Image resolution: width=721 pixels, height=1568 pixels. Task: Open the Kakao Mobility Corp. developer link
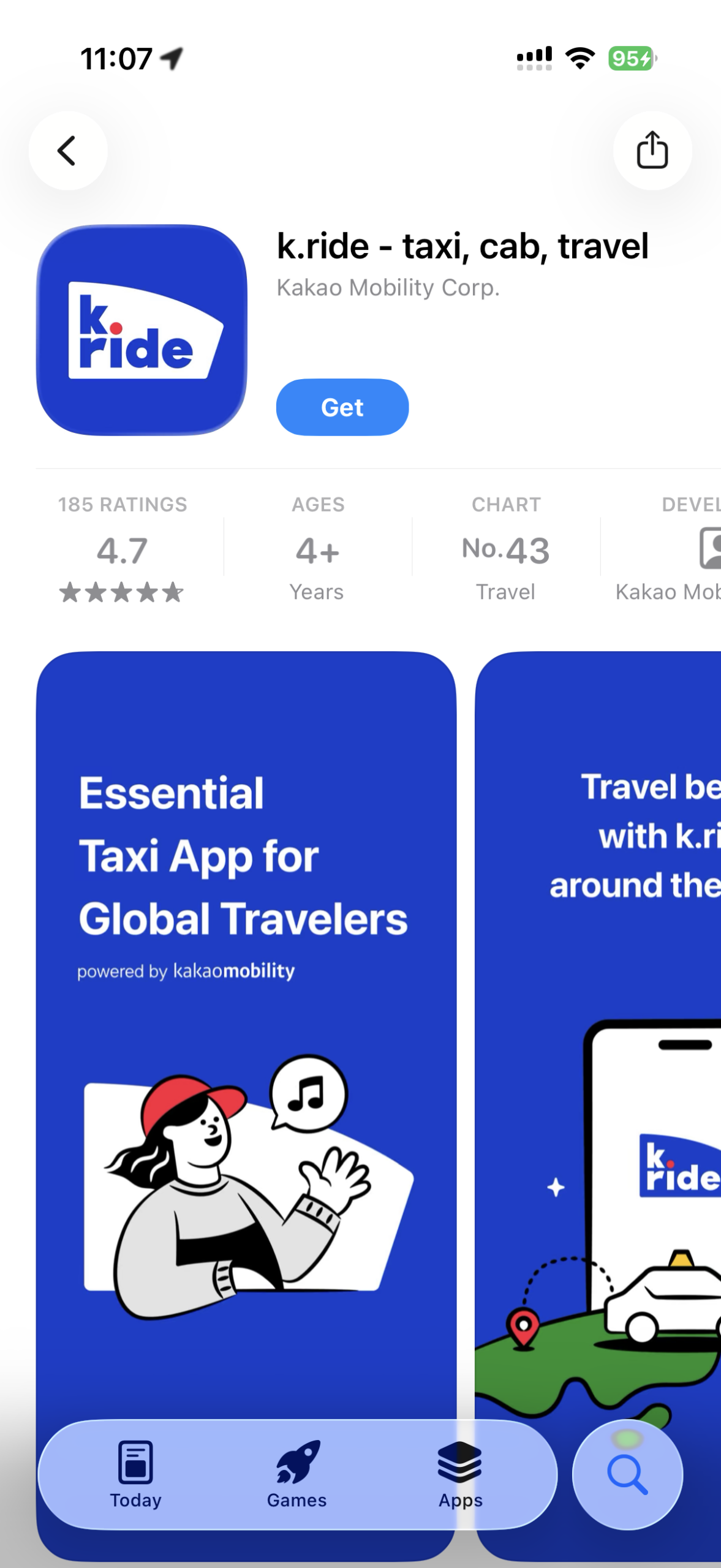[388, 288]
